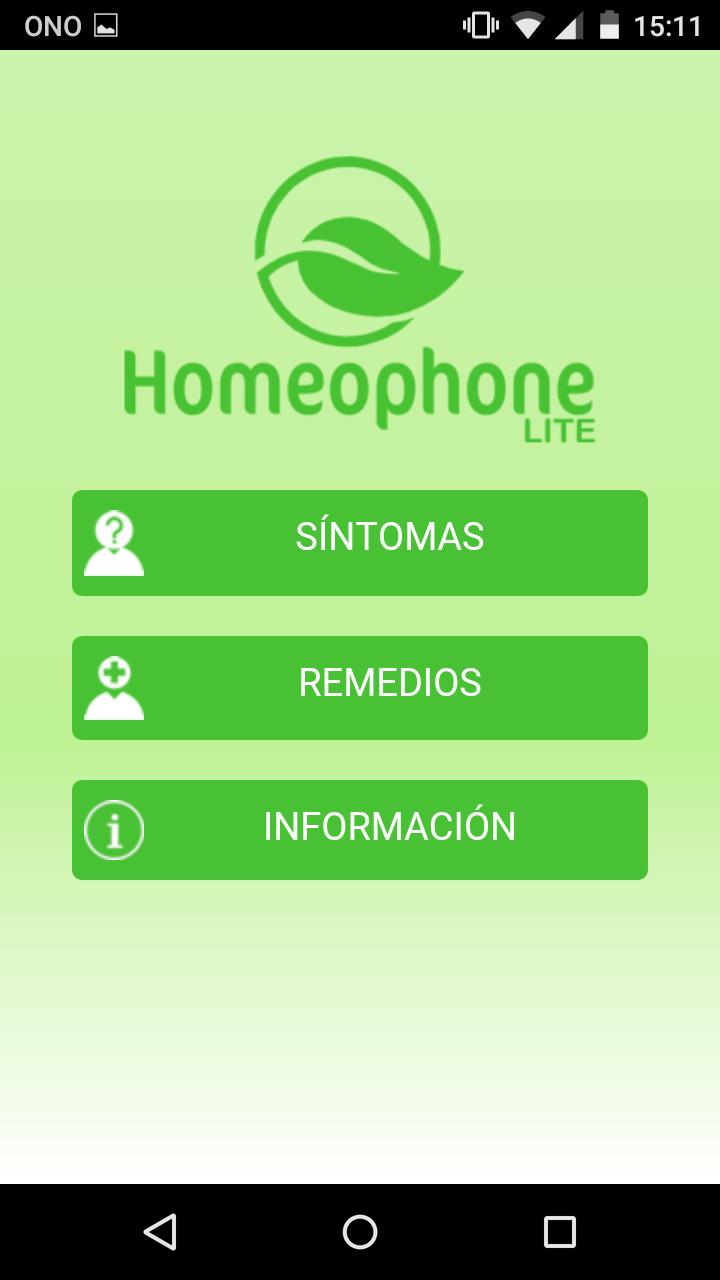The height and width of the screenshot is (1280, 720).
Task: Tap the Homeophone title text
Action: tap(358, 385)
